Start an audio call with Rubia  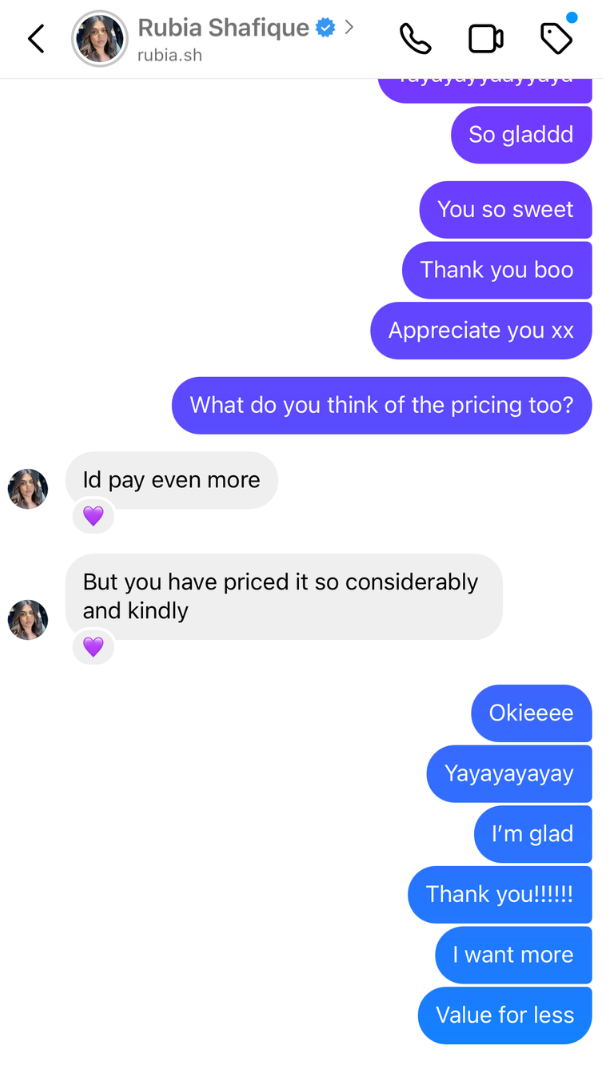click(x=415, y=39)
